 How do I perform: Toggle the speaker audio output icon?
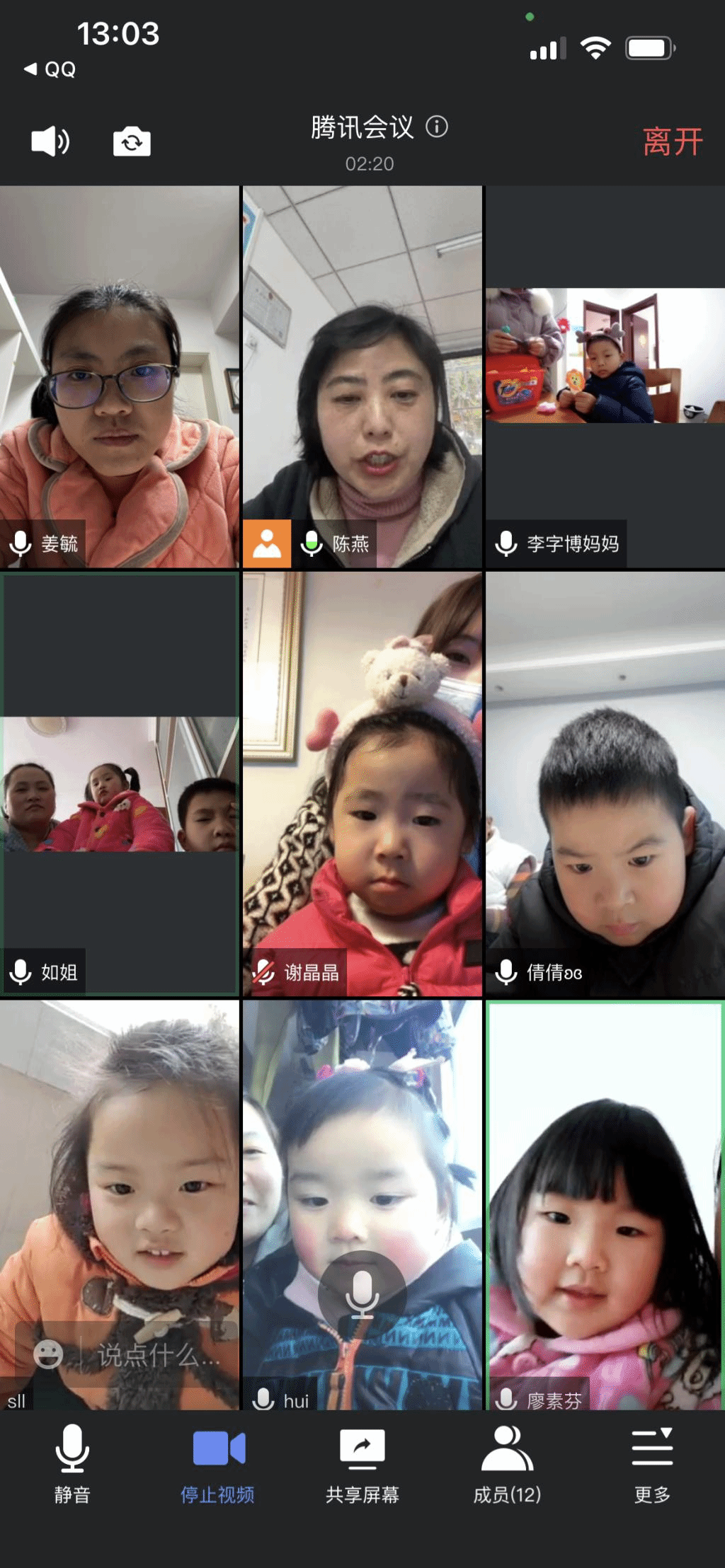(50, 142)
